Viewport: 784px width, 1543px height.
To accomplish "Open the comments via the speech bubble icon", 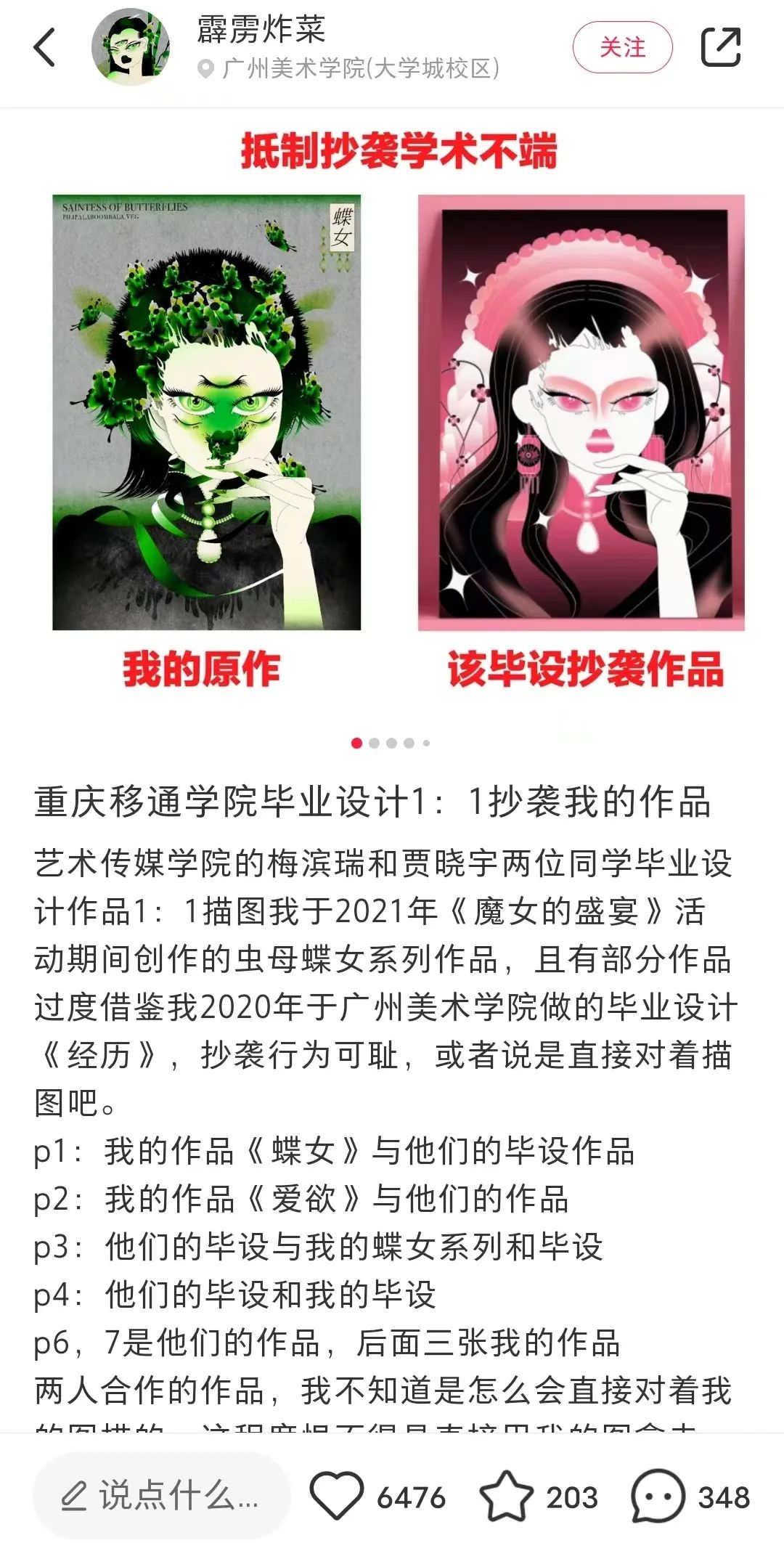I will pos(658,1497).
